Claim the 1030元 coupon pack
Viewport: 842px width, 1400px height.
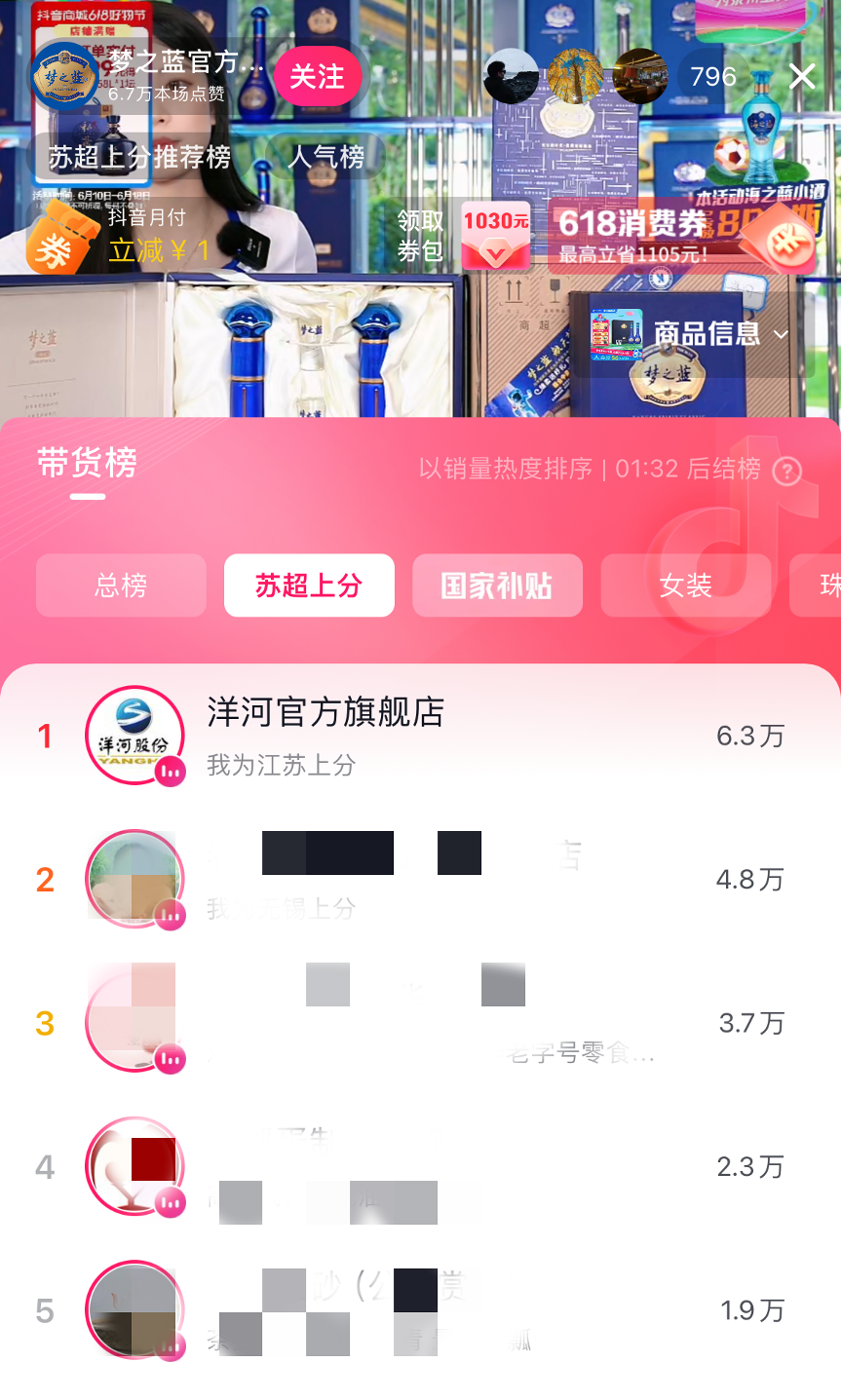coord(495,236)
